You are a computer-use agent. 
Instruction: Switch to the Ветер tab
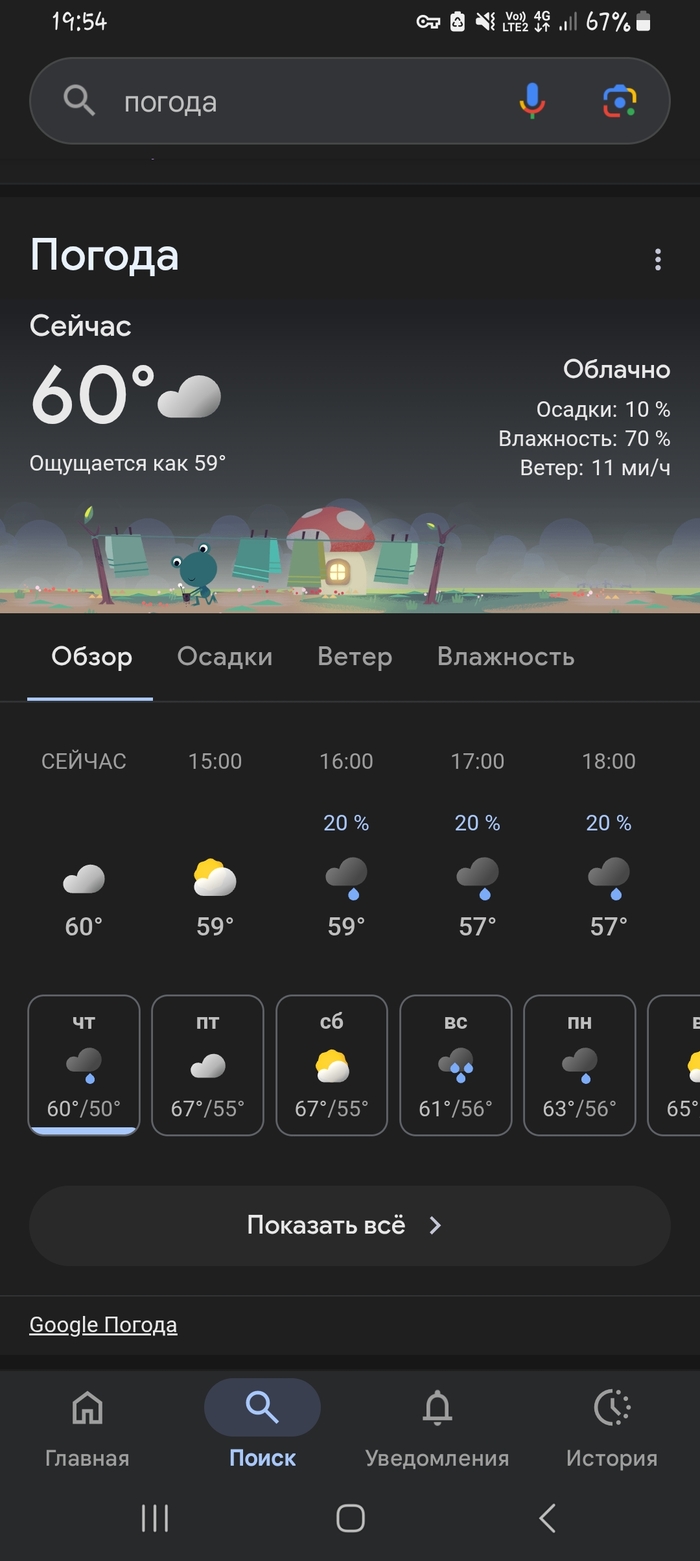[354, 657]
